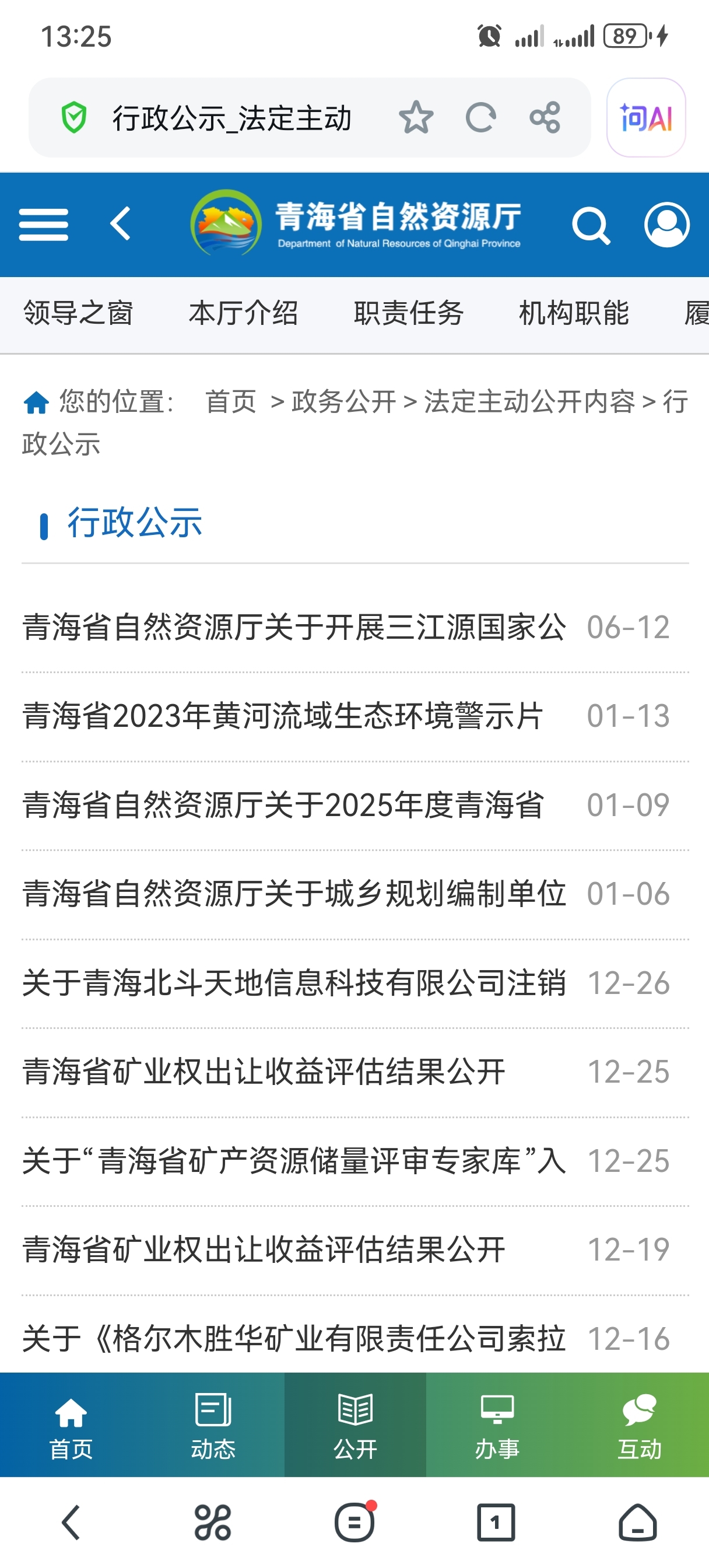Open the site search magnifier

point(590,226)
